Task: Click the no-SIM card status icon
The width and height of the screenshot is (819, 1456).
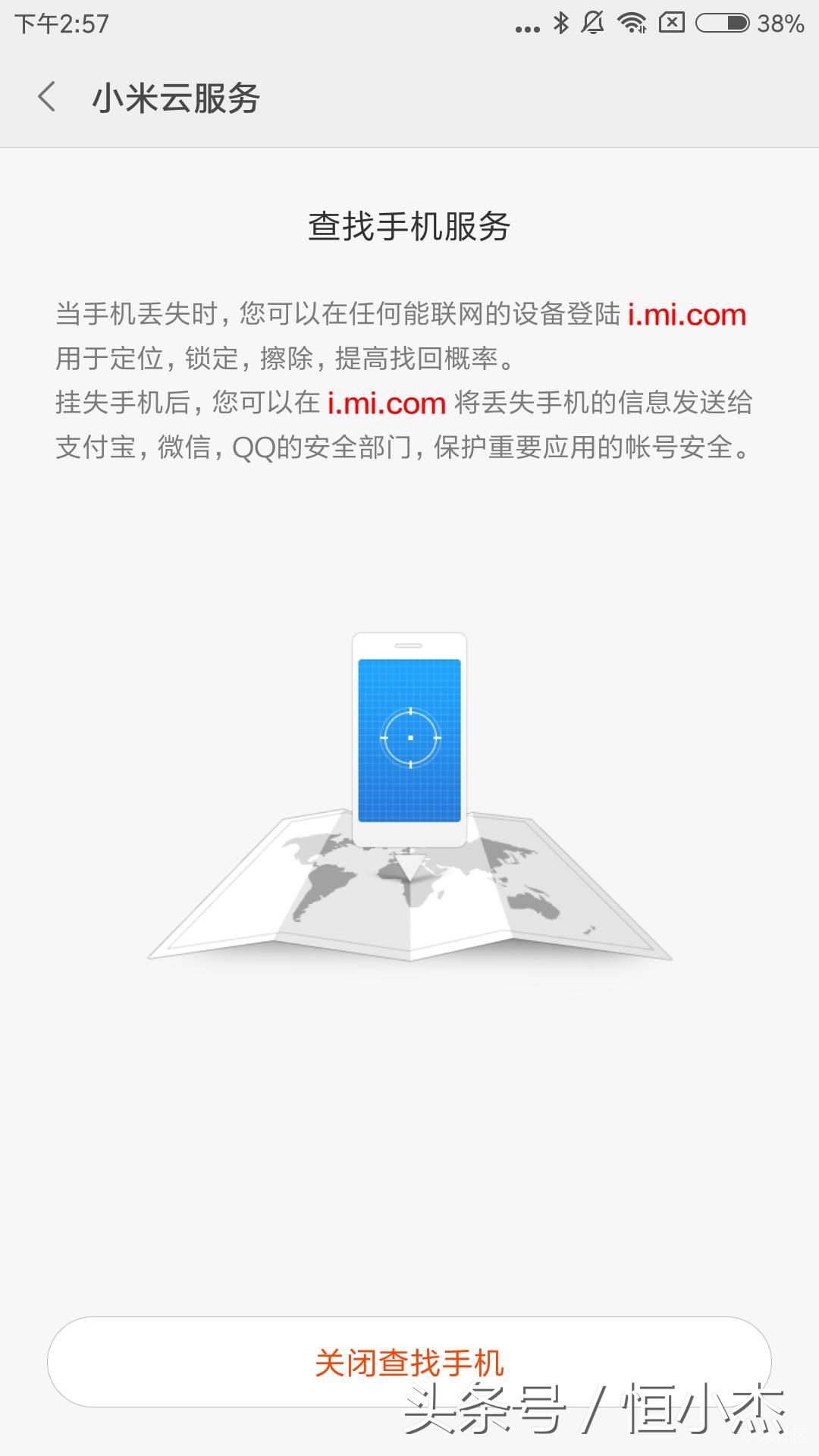Action: click(x=673, y=23)
